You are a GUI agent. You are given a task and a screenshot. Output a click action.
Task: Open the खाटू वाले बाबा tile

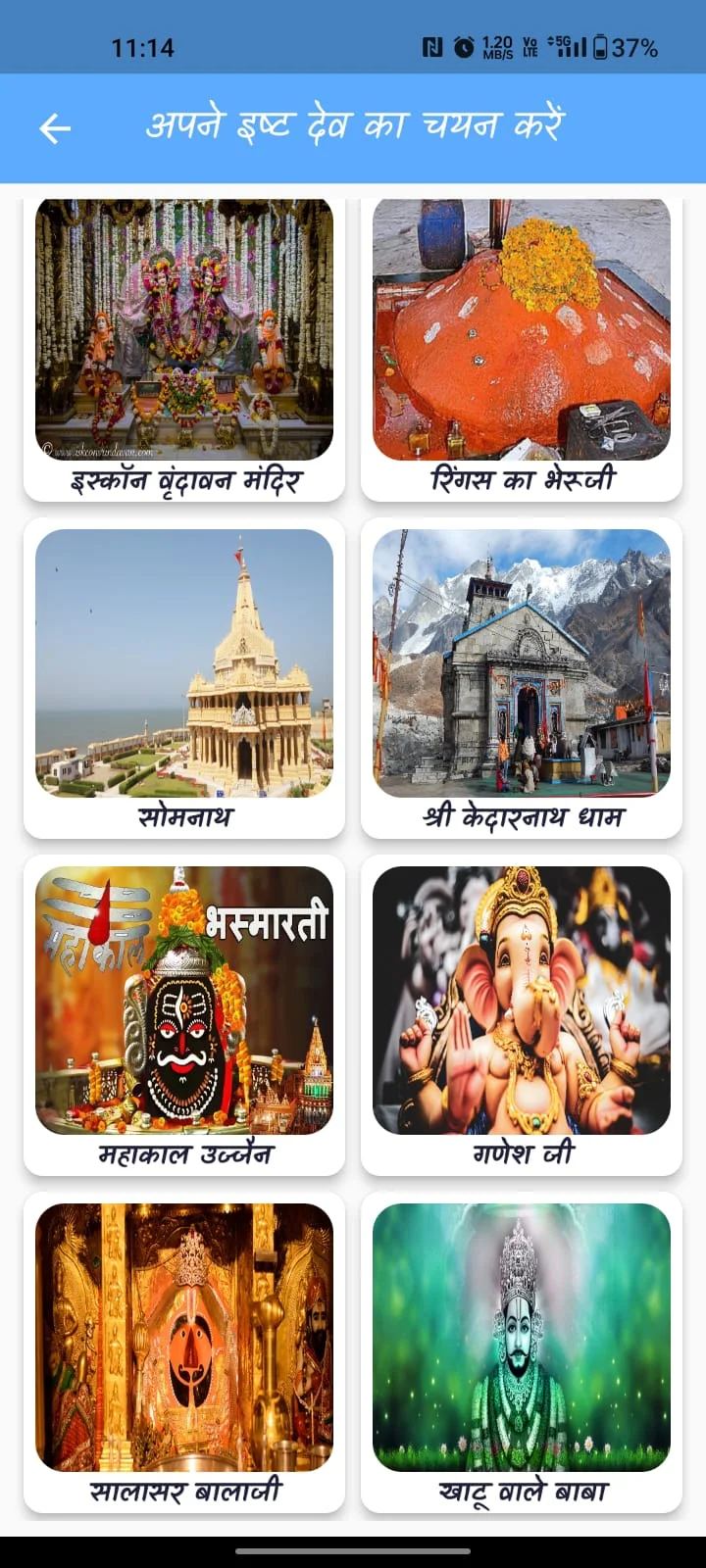pyautogui.click(x=522, y=1352)
